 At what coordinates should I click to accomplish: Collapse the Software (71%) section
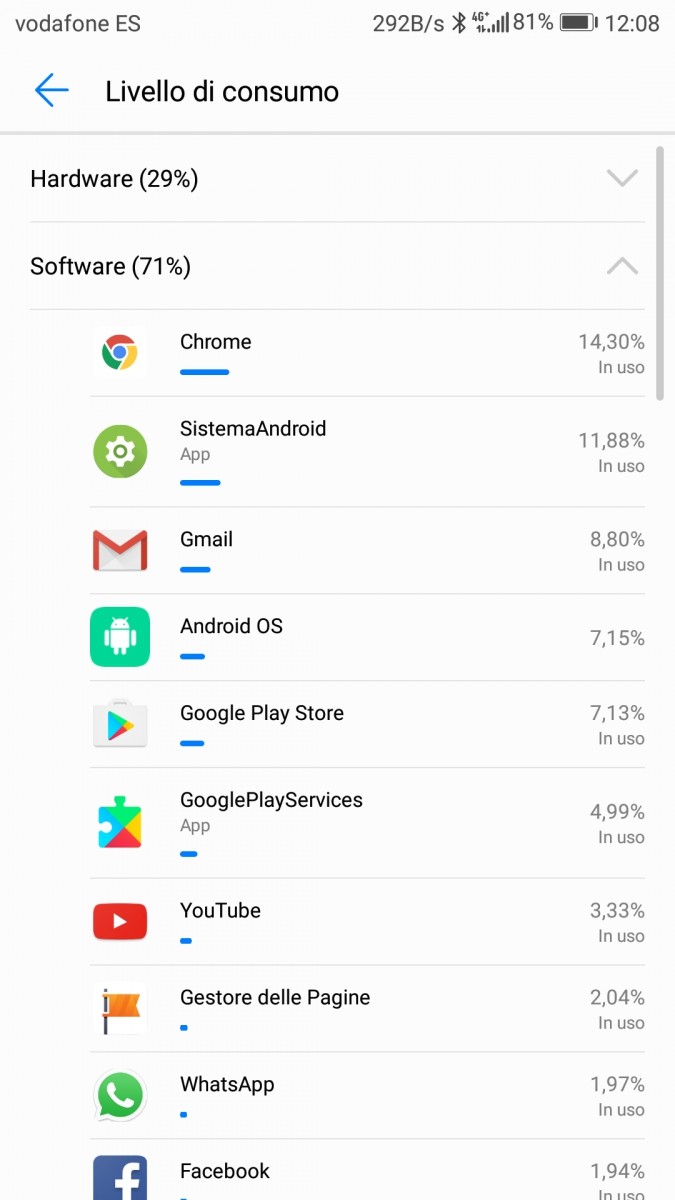point(337,266)
